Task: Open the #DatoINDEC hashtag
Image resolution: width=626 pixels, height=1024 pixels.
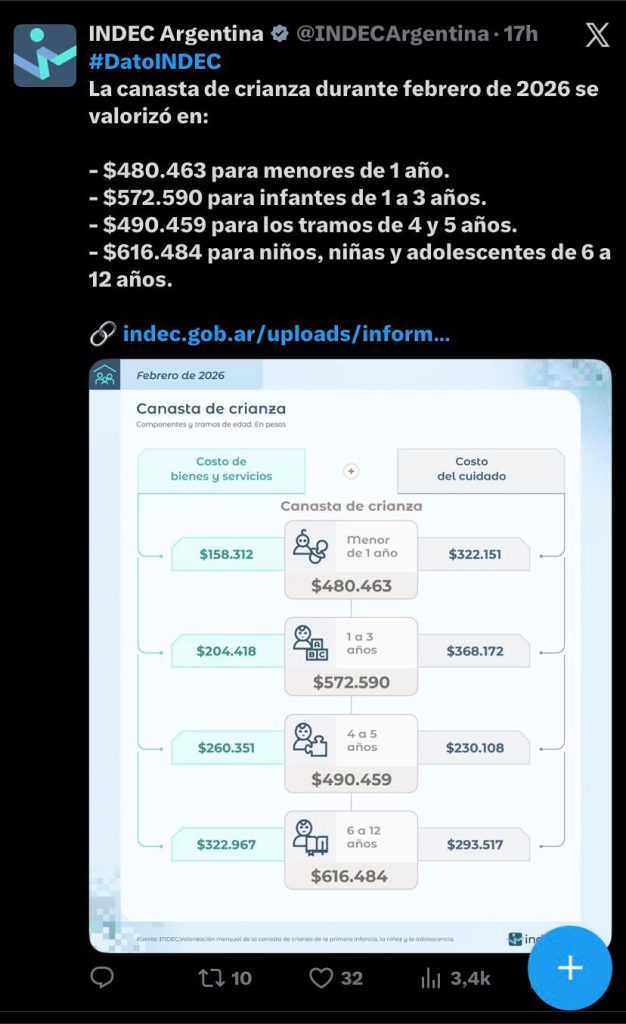Action: (155, 61)
